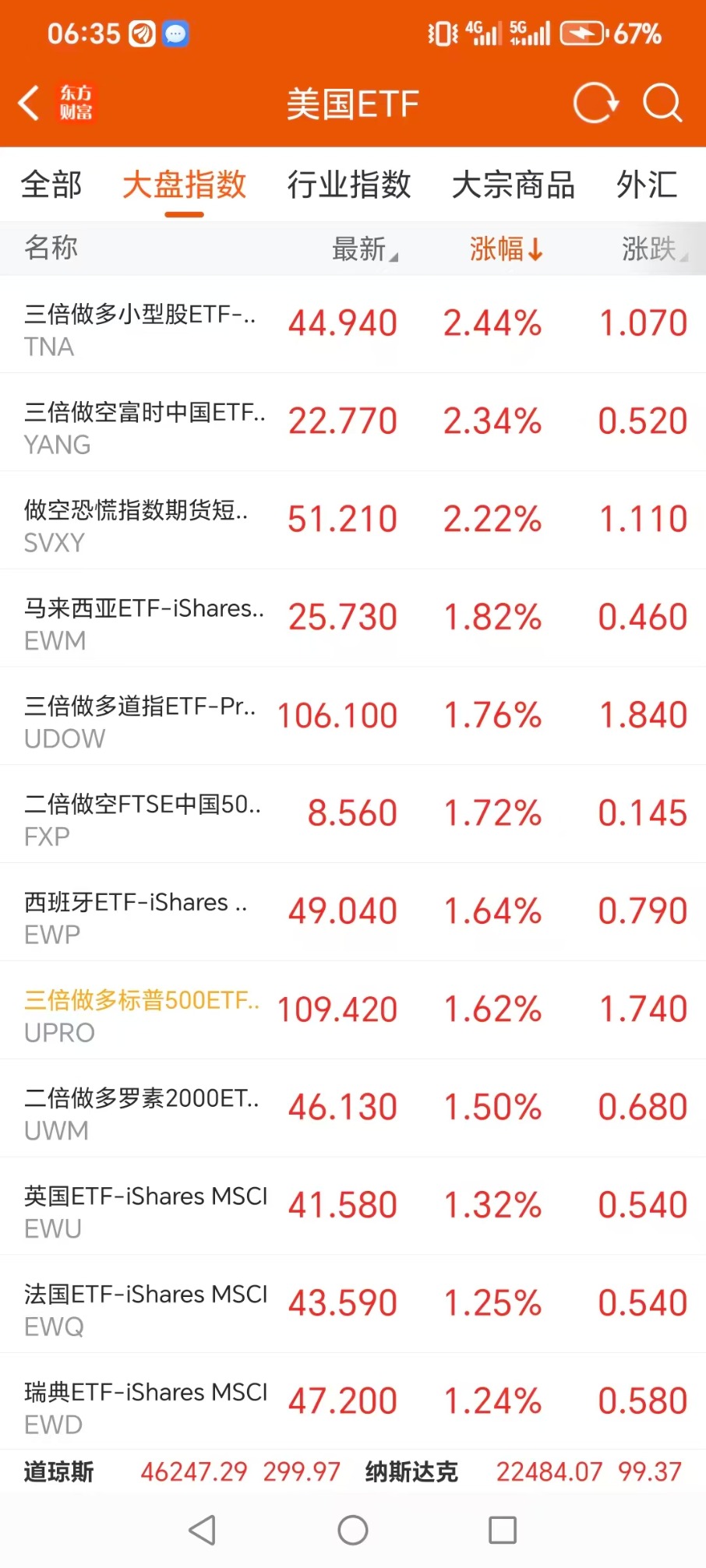Open the UPRO ETF row

(353, 1010)
